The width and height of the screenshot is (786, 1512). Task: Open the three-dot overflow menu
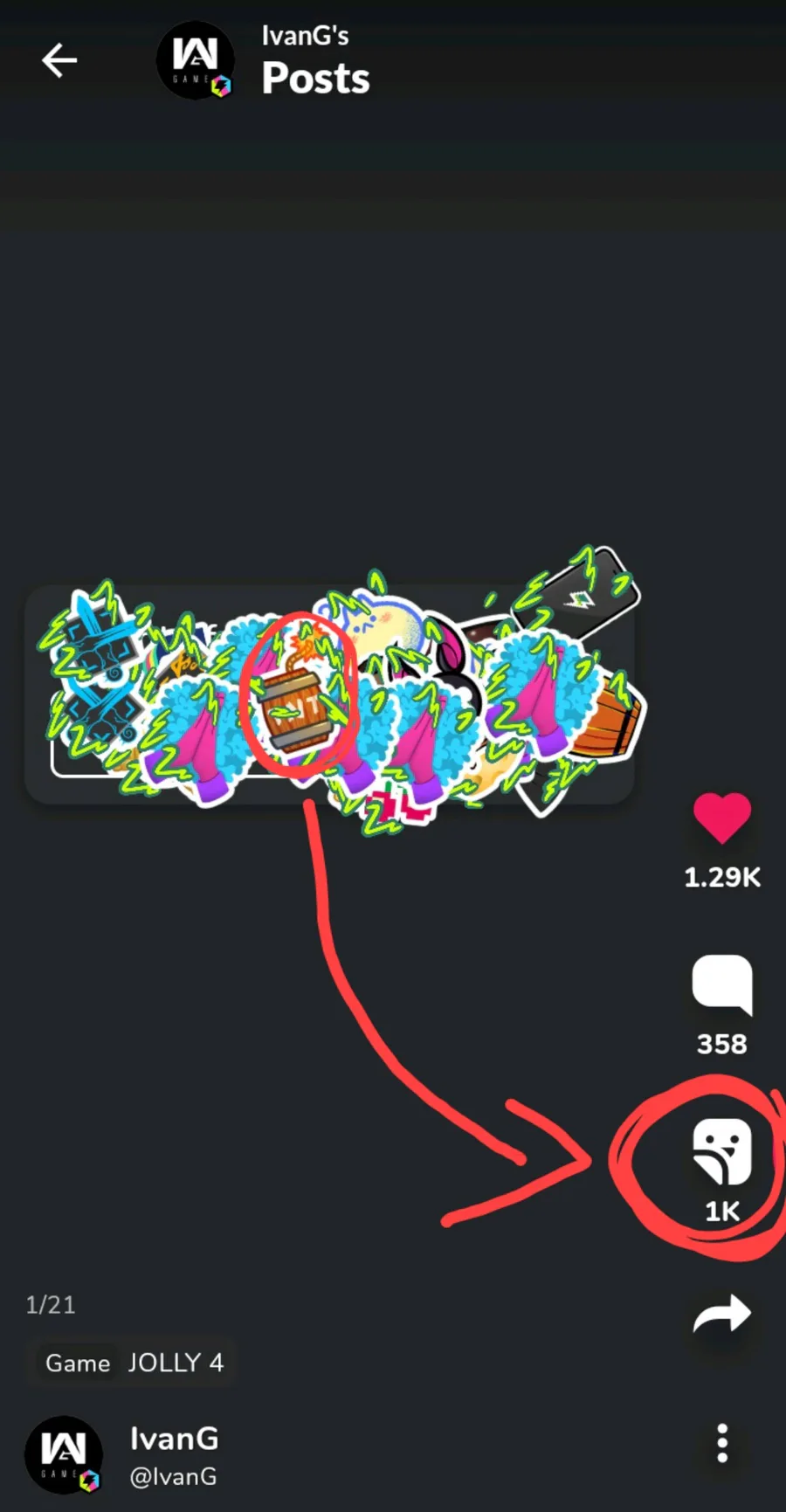pos(722,1443)
